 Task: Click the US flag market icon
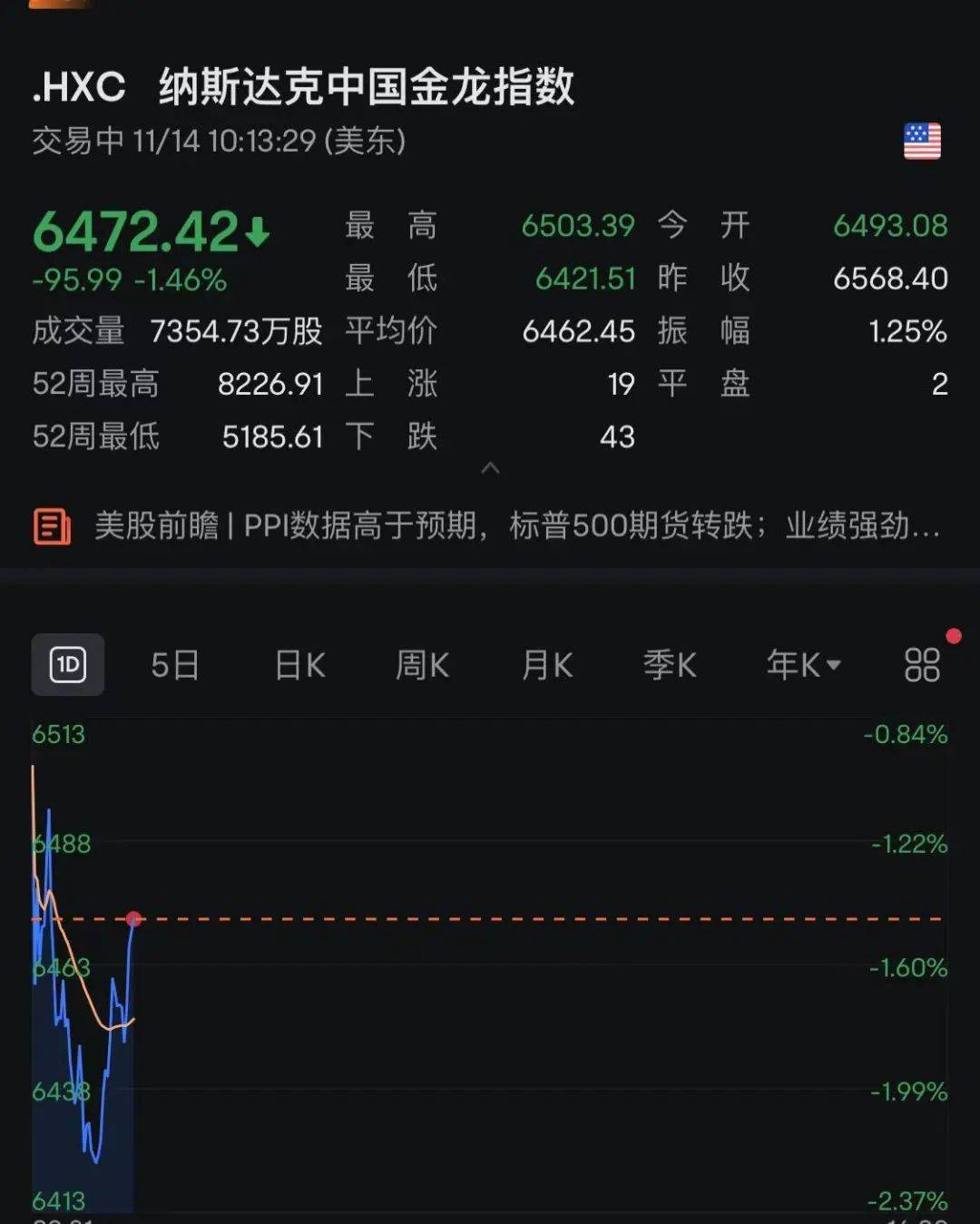(921, 138)
